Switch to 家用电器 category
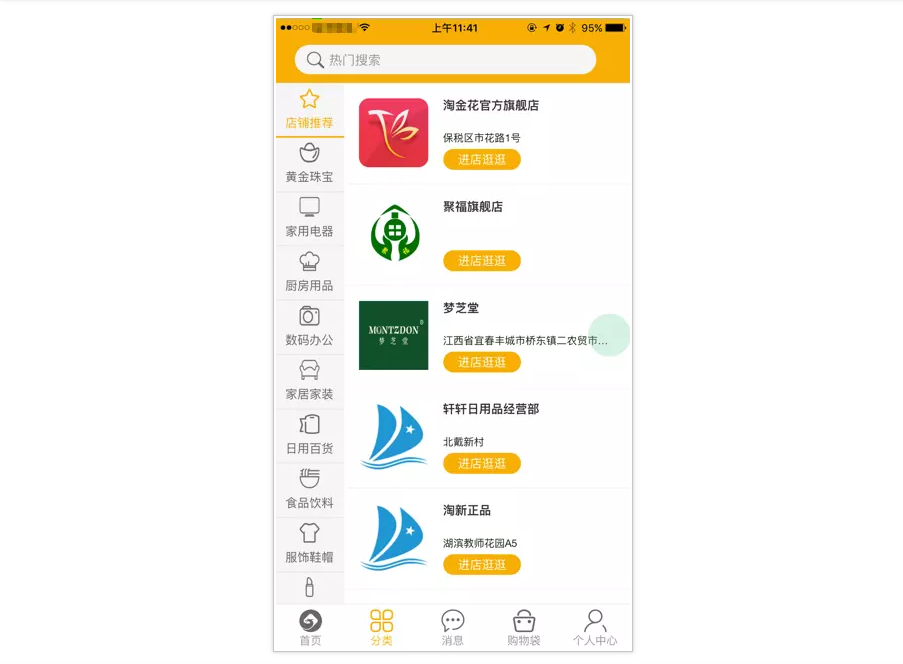903x664 pixels. (x=309, y=218)
